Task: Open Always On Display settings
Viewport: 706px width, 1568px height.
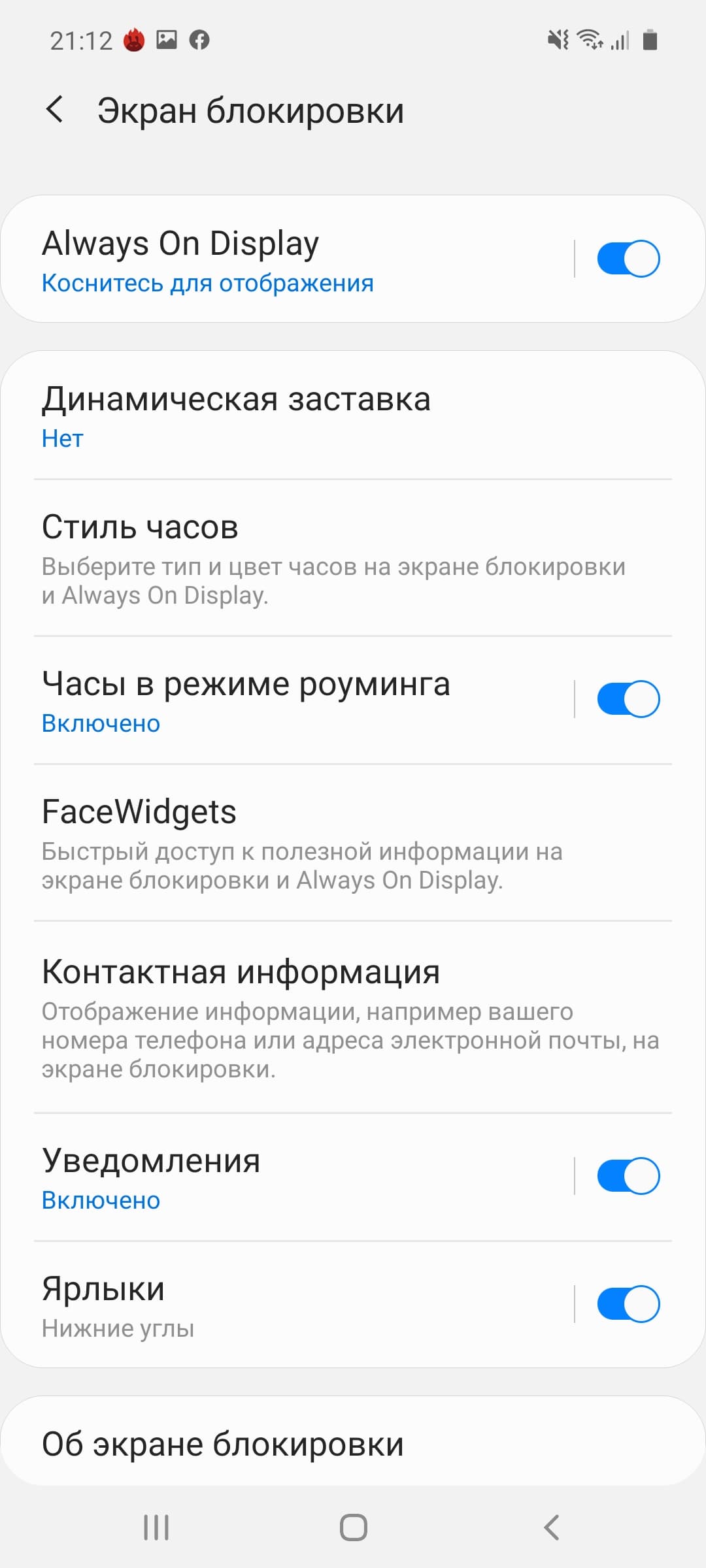Action: [288, 259]
